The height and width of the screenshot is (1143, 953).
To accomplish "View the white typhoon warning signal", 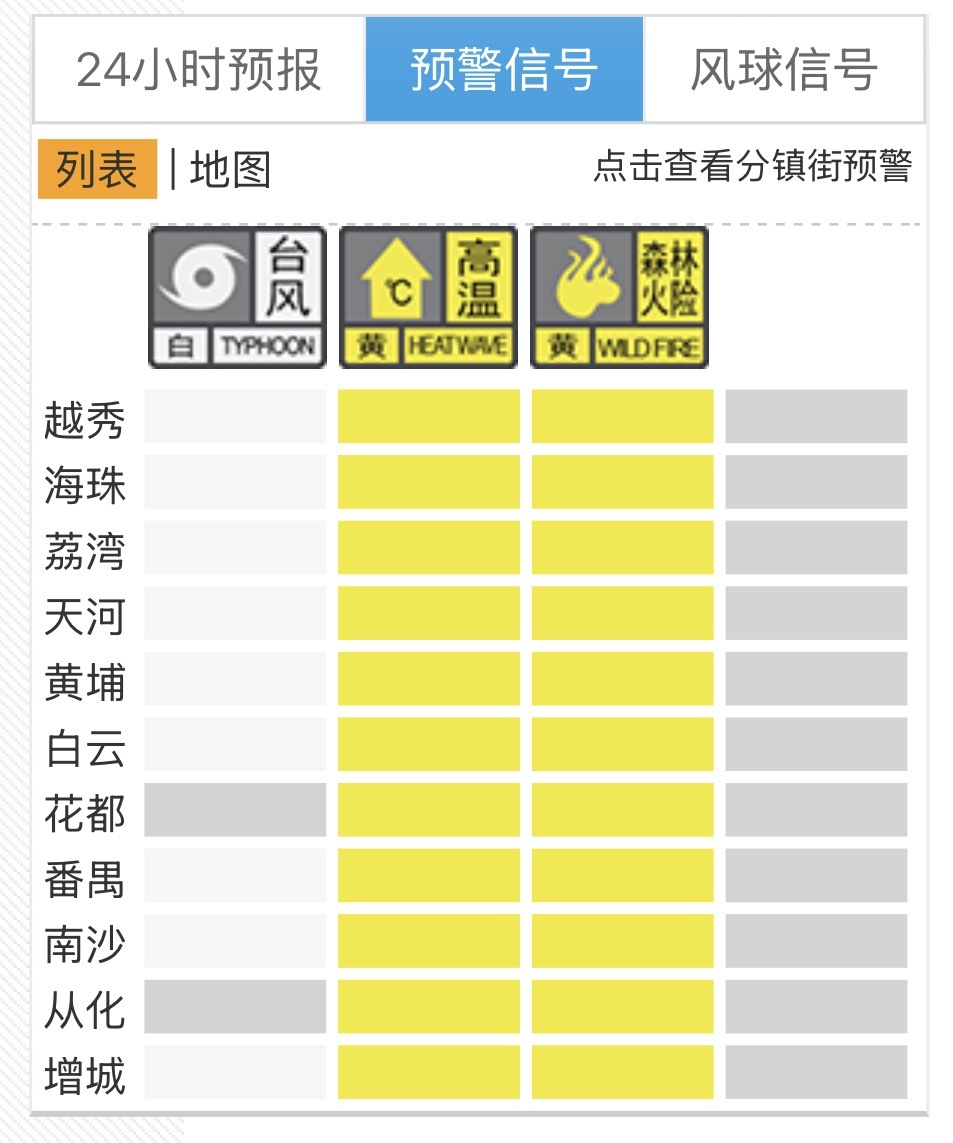I will click(237, 297).
